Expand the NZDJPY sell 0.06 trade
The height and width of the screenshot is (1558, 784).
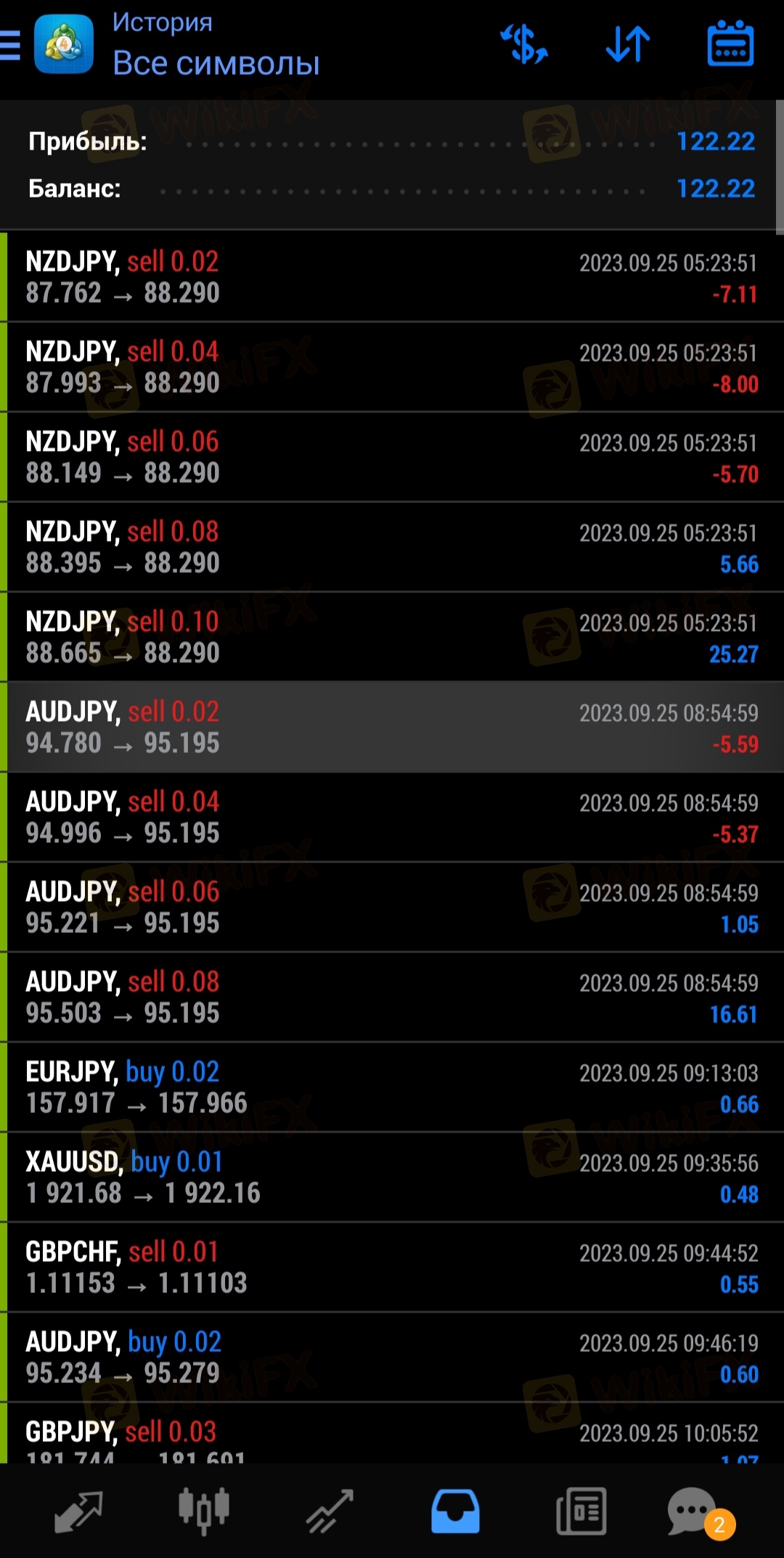tap(392, 457)
